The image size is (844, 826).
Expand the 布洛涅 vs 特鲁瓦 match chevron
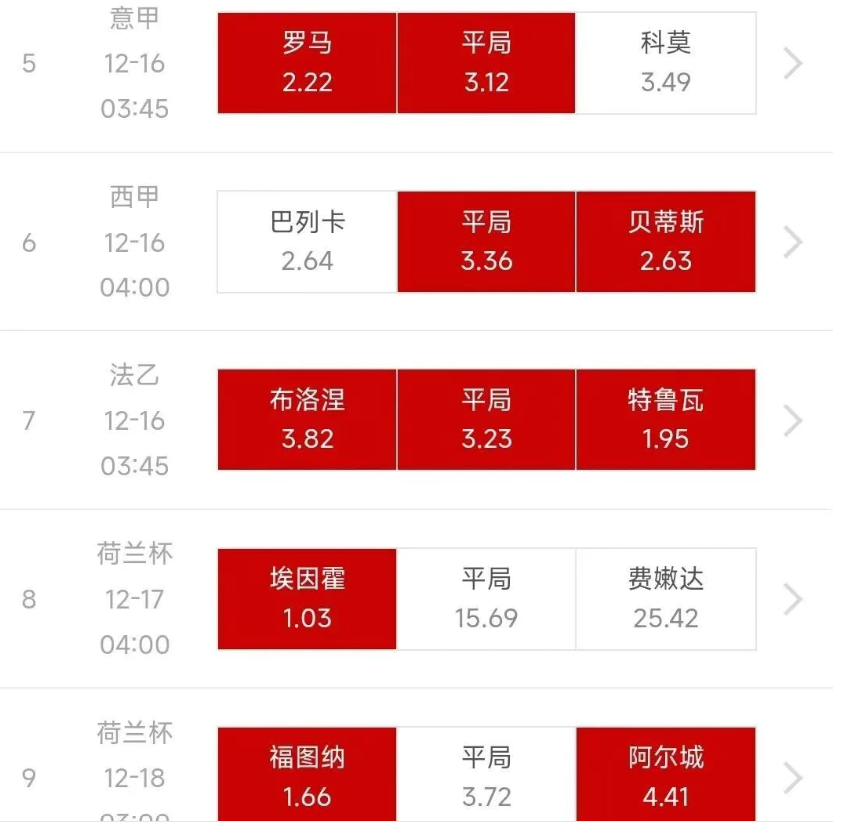pyautogui.click(x=793, y=420)
